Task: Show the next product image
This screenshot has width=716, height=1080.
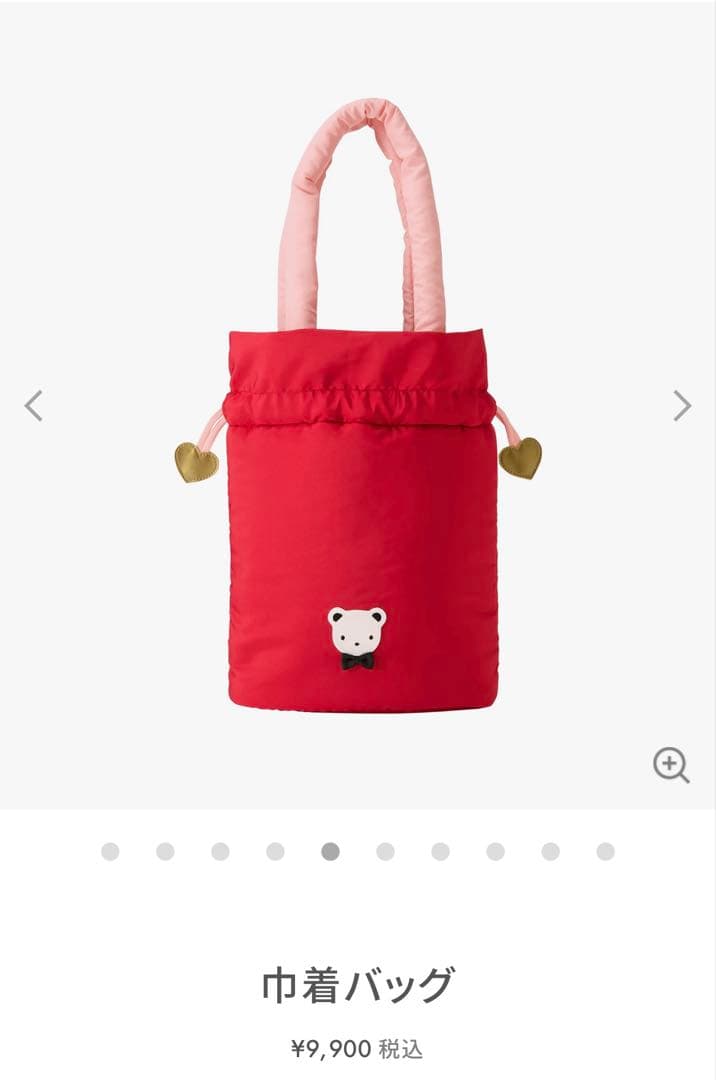Action: pyautogui.click(x=682, y=405)
